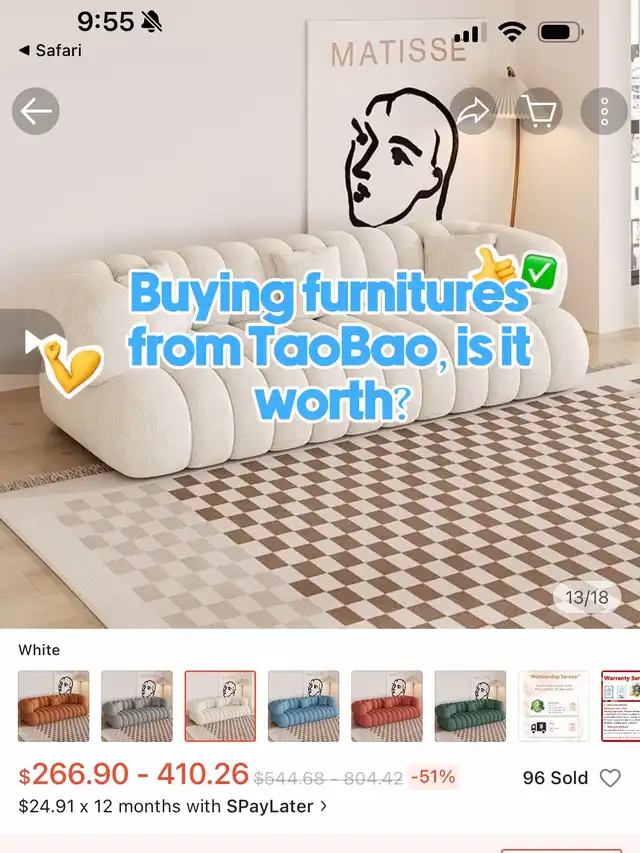View the Membership Service image thumbnail
The width and height of the screenshot is (640, 853).
pos(553,706)
